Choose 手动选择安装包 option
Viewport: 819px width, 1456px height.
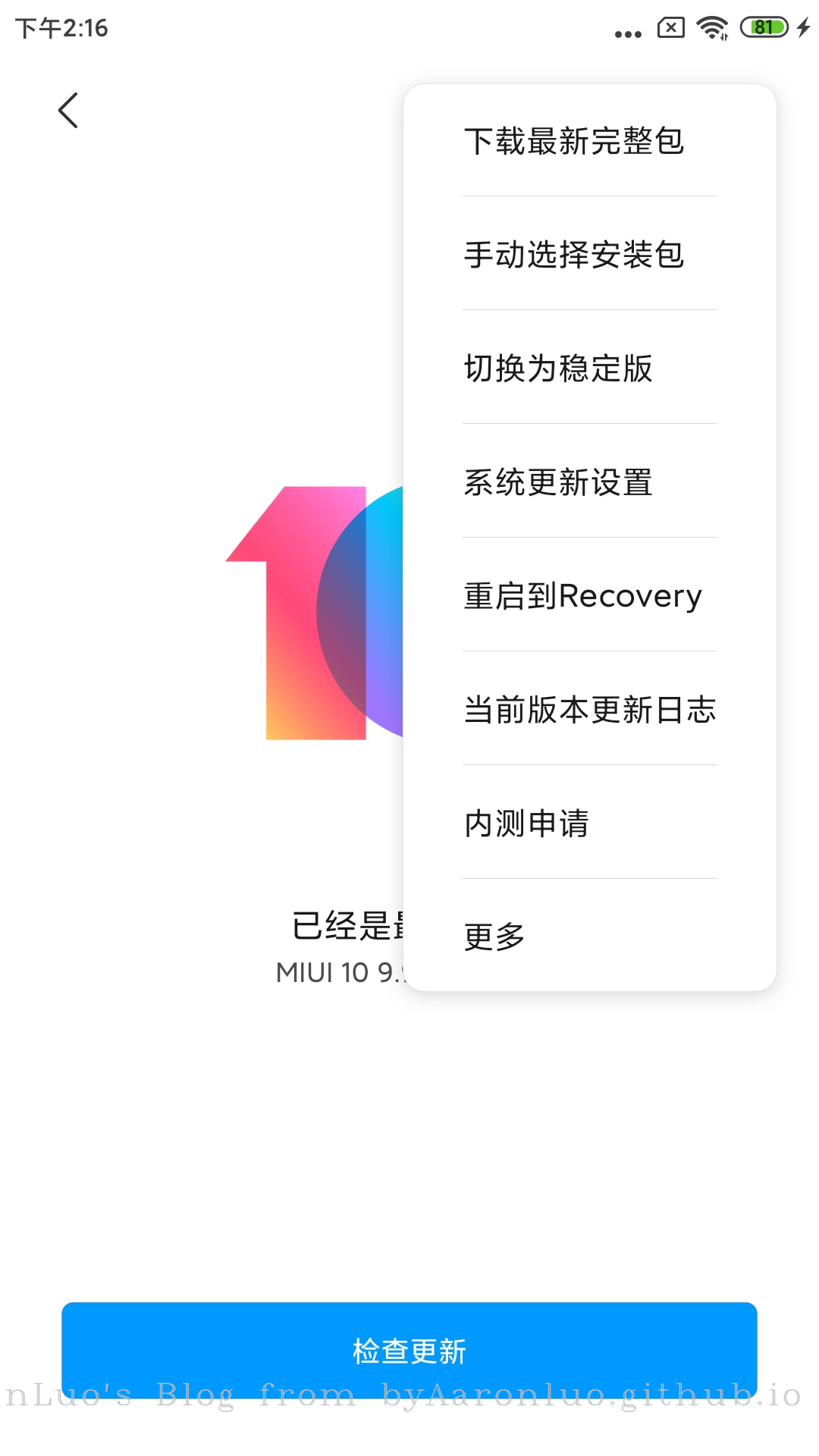coord(574,255)
